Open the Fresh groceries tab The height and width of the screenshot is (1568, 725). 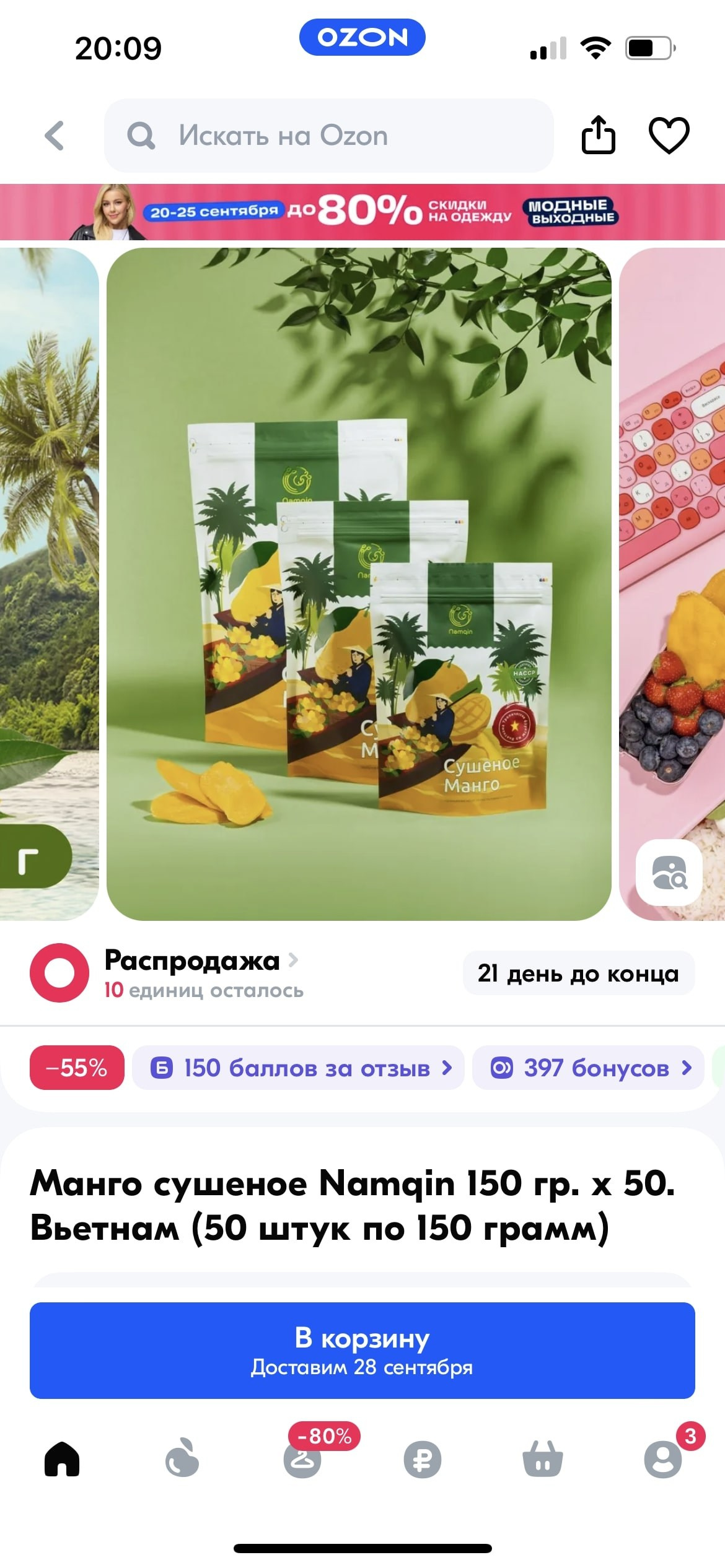182,1459
